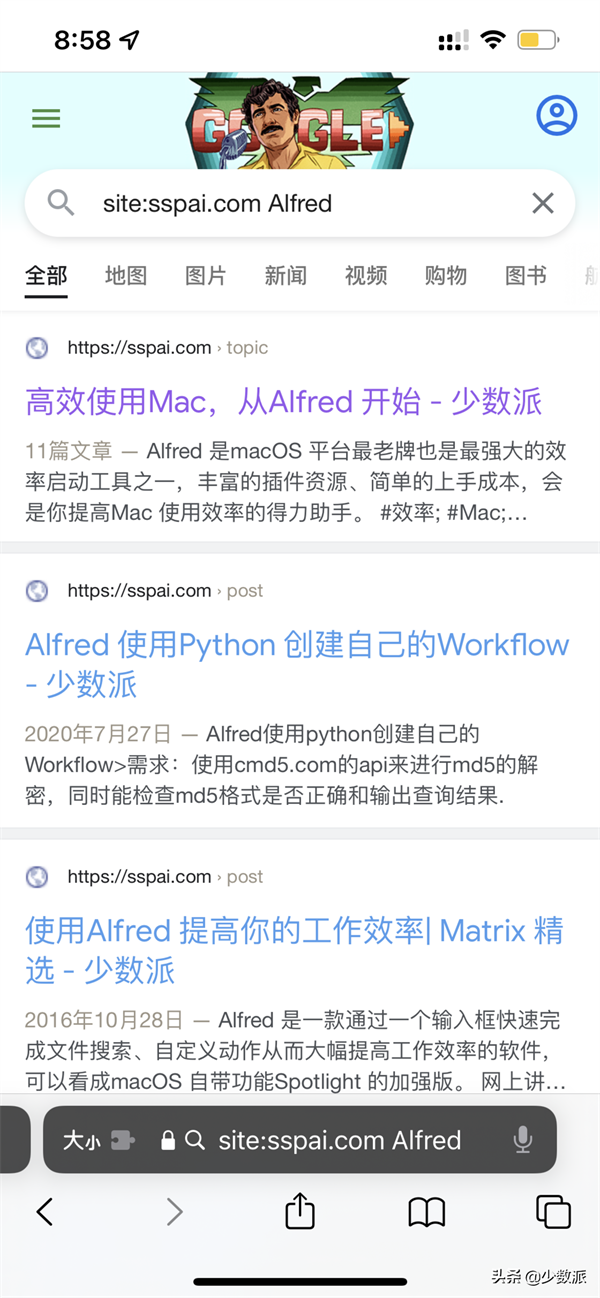
Task: Go back to the previous page
Action: (44, 1212)
